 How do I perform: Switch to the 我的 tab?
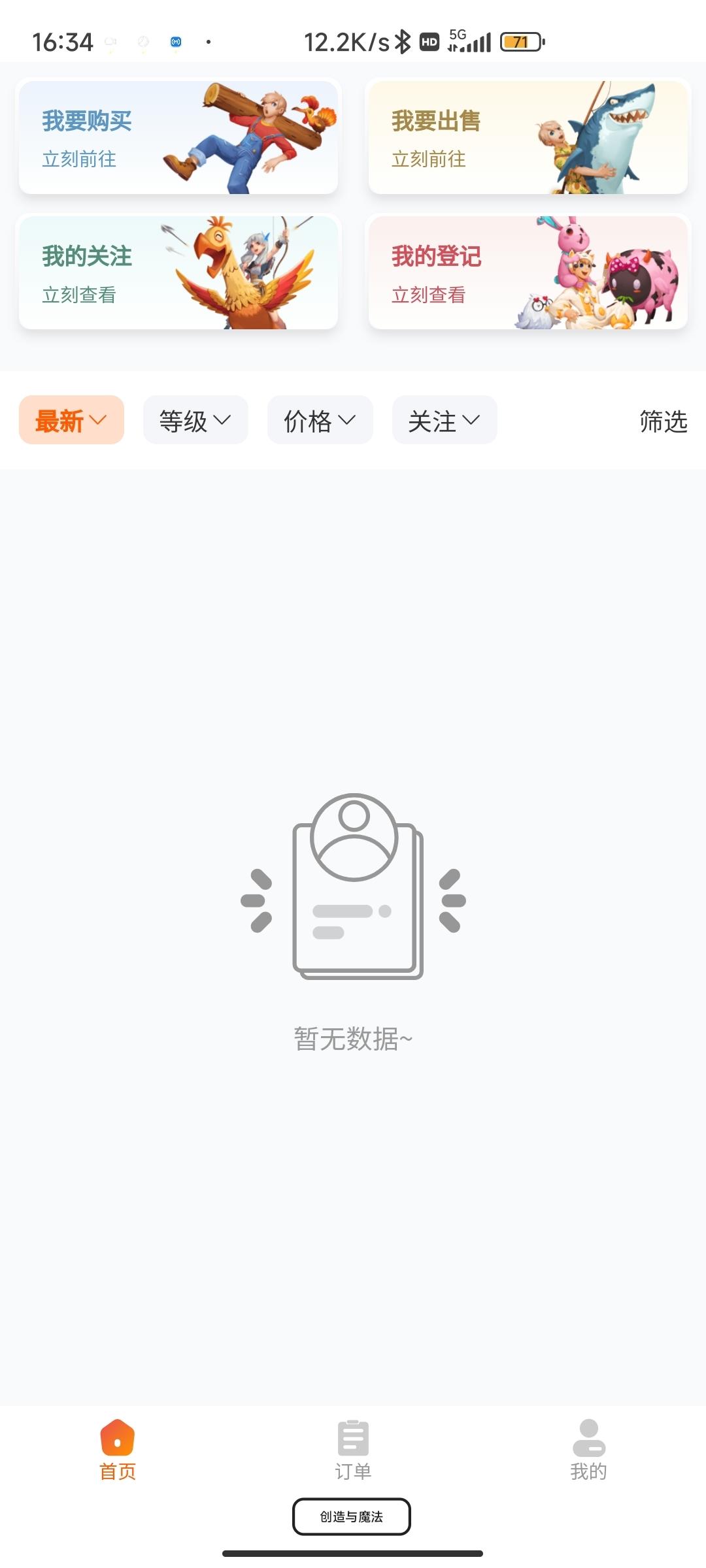coord(588,1450)
